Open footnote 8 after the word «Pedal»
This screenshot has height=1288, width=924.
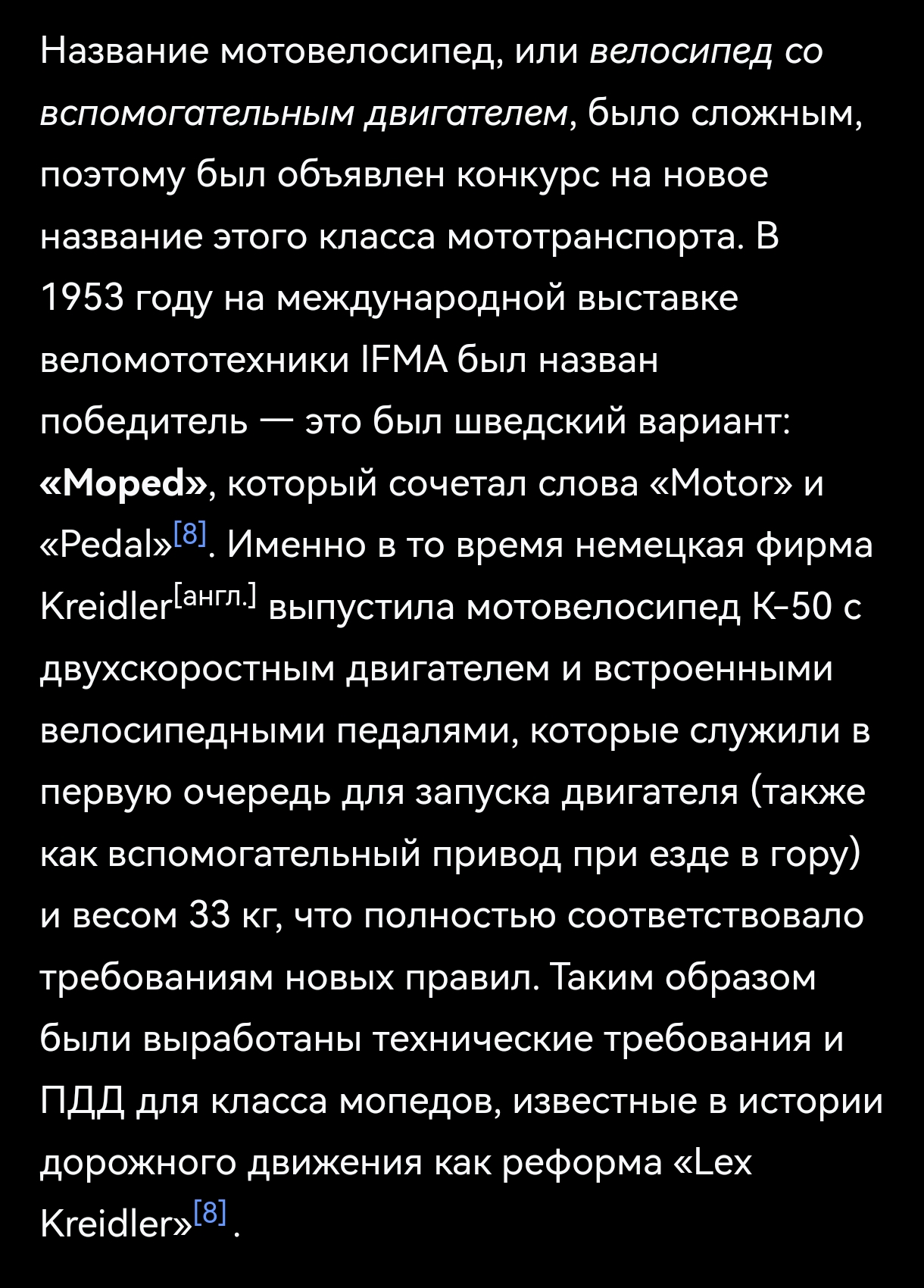coord(190,535)
